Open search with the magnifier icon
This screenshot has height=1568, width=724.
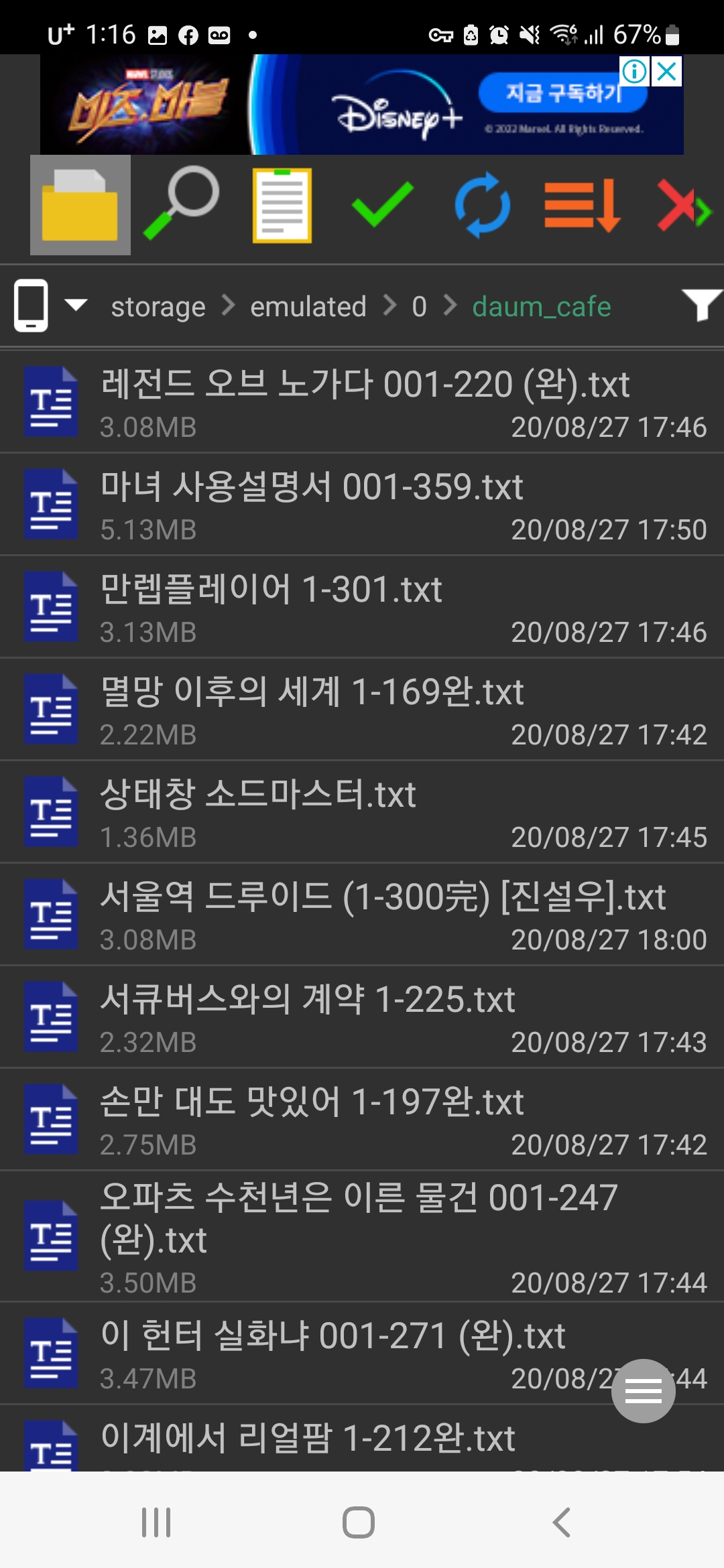pyautogui.click(x=181, y=204)
